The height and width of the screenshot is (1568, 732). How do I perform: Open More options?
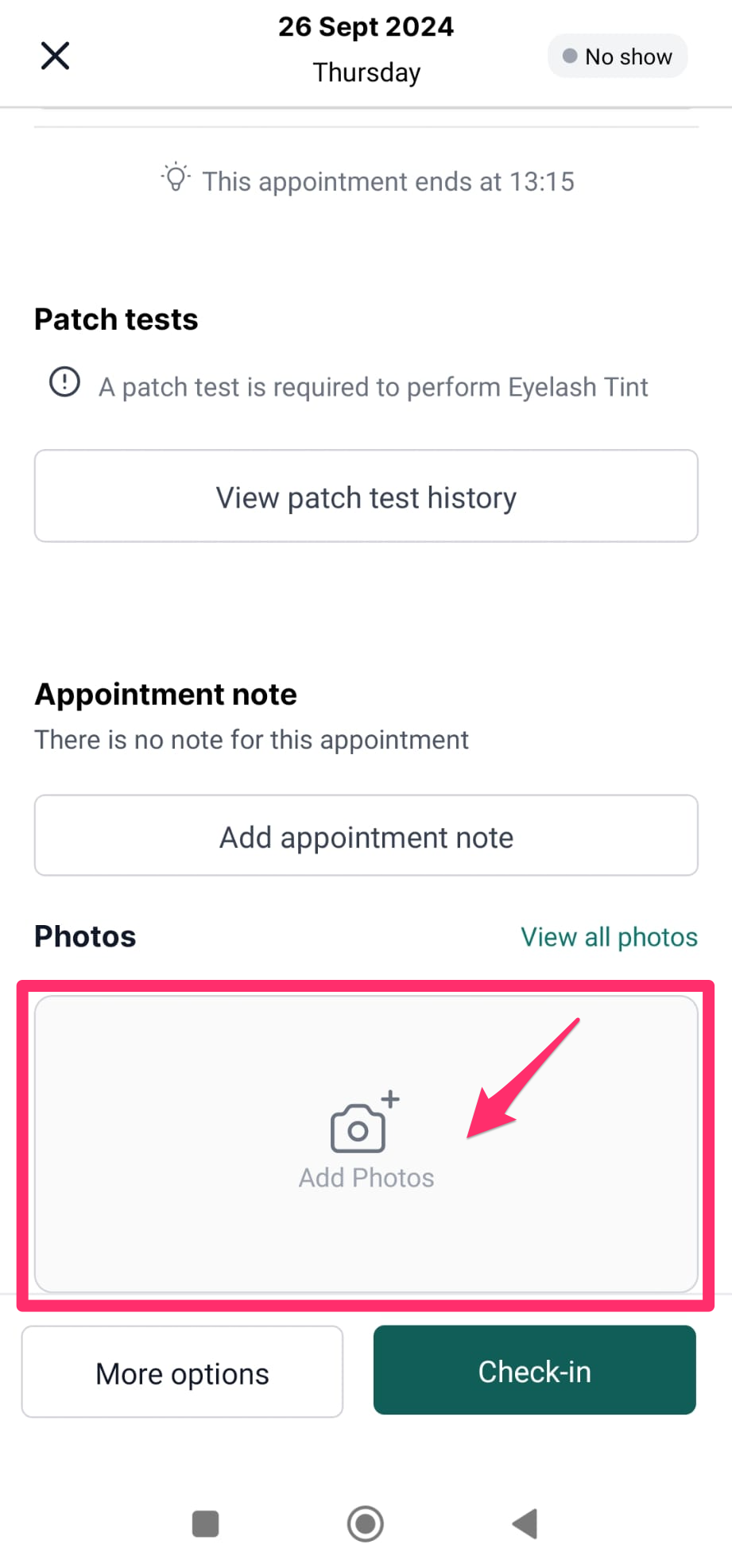183,1372
